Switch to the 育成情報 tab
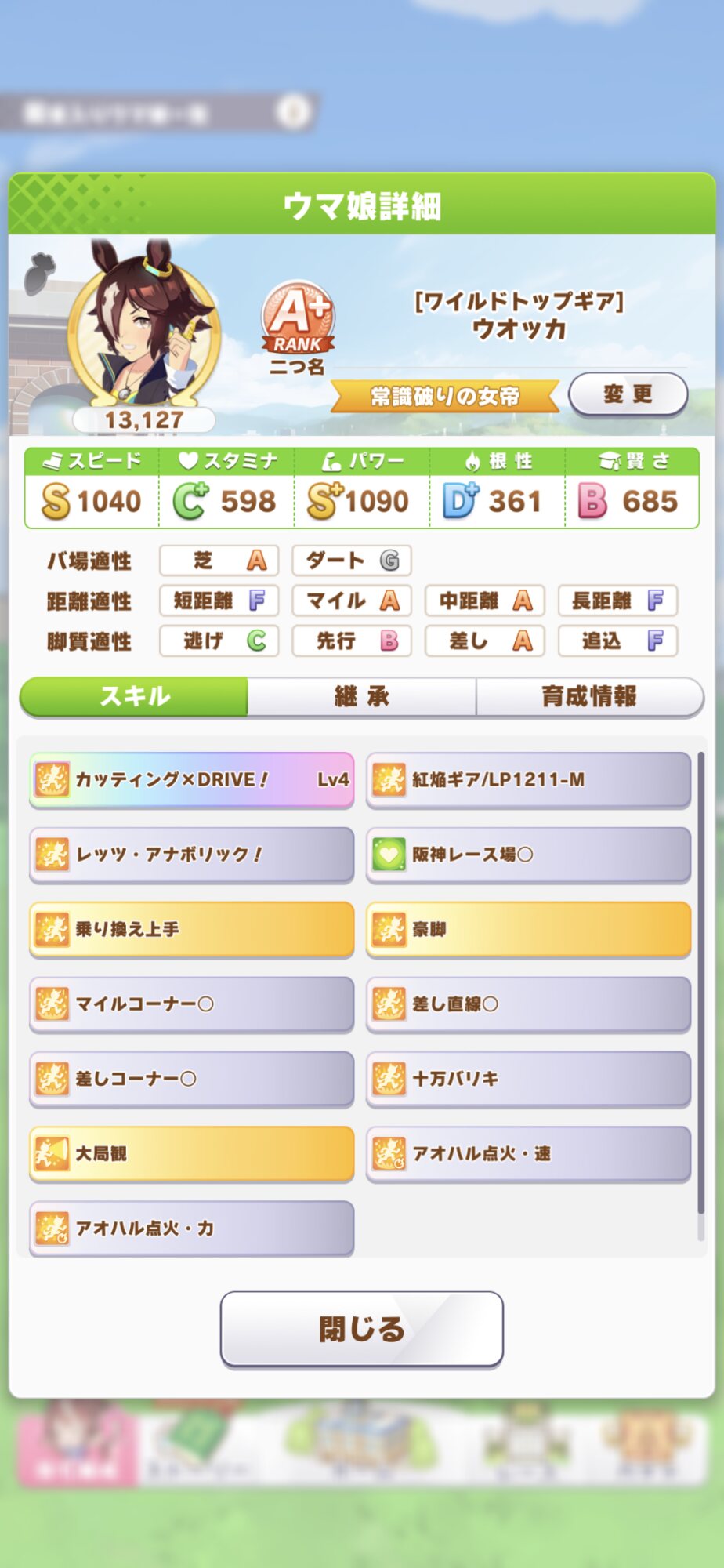 [589, 696]
